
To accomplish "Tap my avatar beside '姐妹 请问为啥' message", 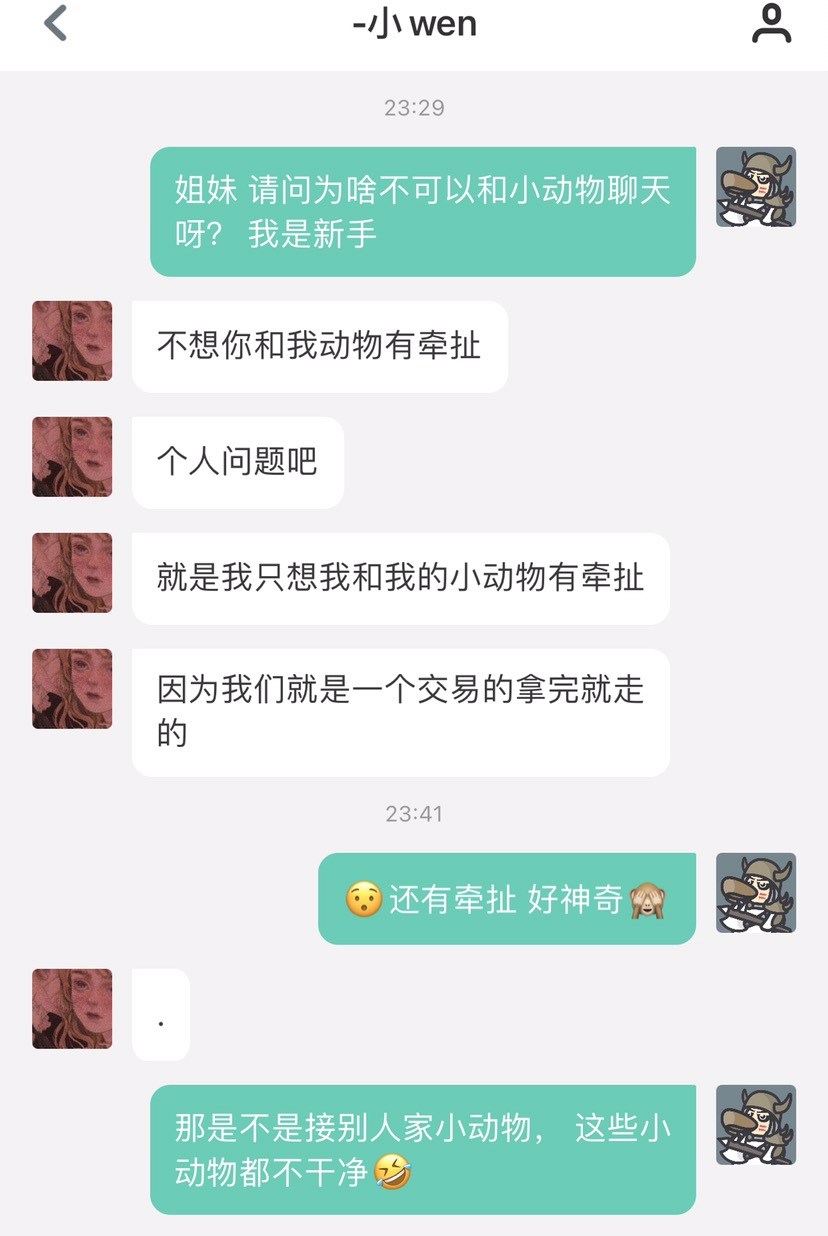I will 756,187.
